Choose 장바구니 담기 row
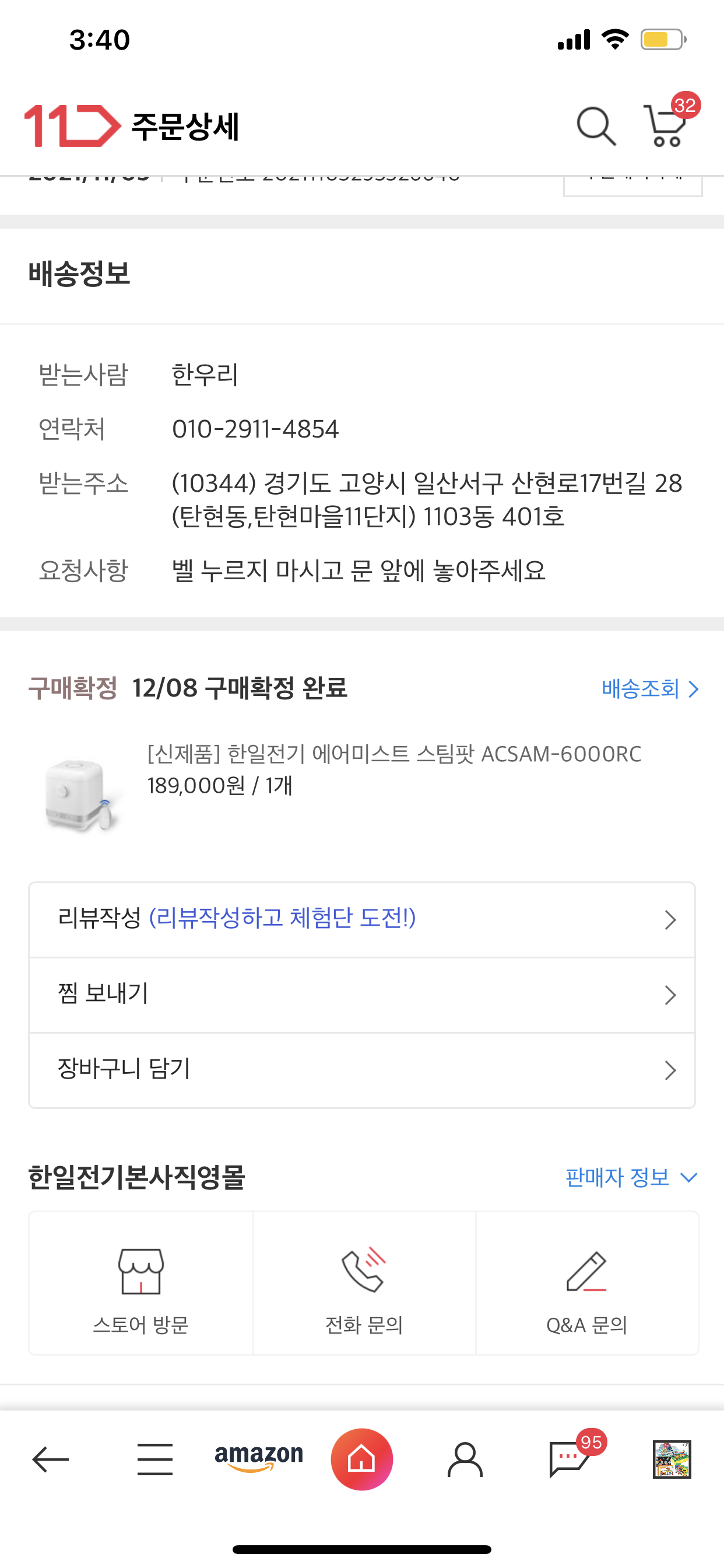Image resolution: width=724 pixels, height=1568 pixels. (x=362, y=1070)
